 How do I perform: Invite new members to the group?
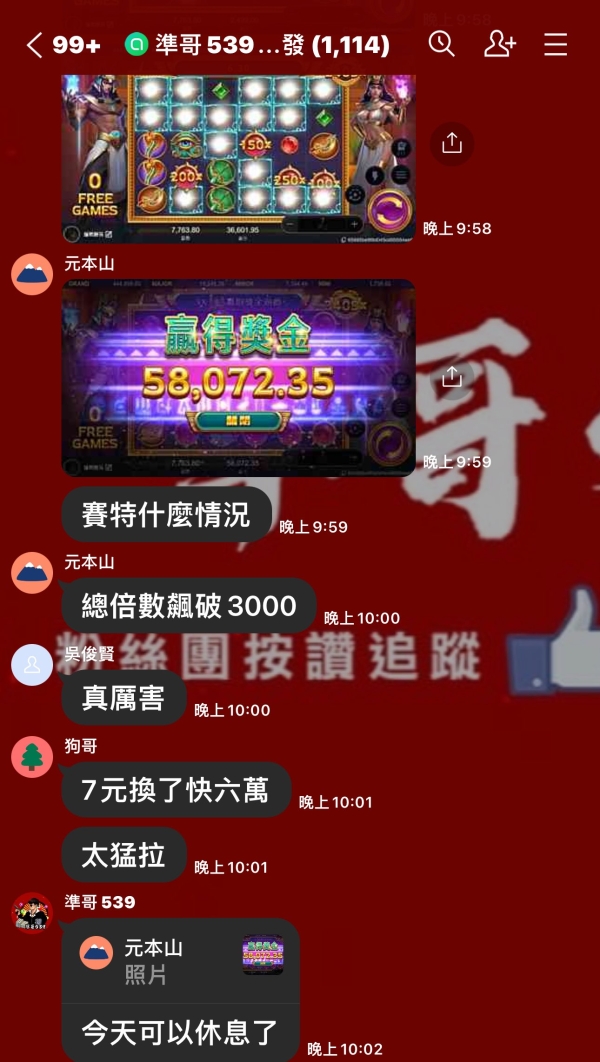[x=499, y=44]
